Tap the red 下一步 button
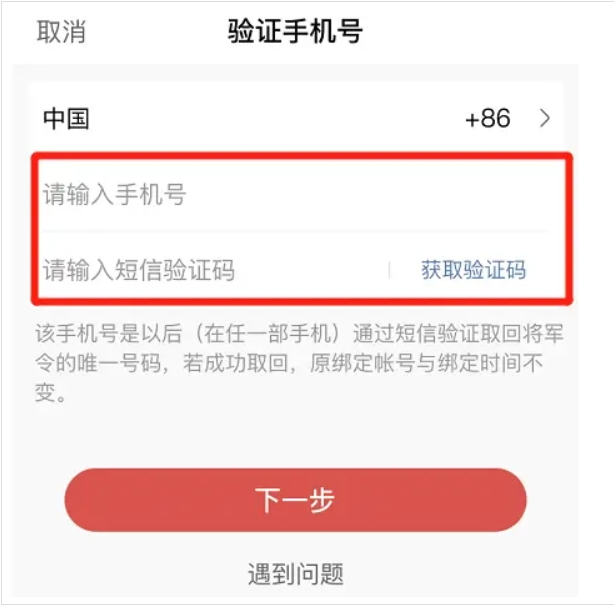This screenshot has width=614, height=605. [295, 501]
